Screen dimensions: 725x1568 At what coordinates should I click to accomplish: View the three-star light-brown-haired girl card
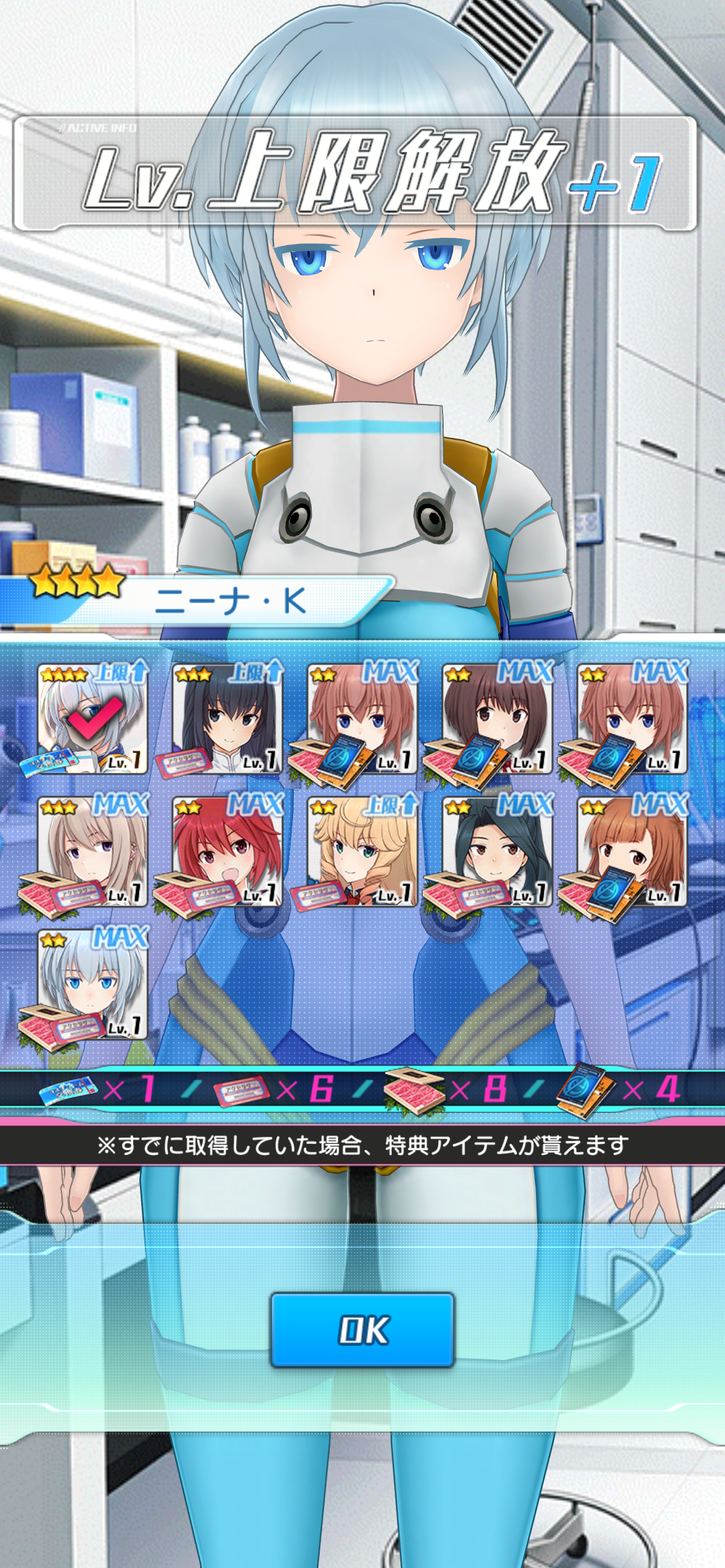pyautogui.click(x=92, y=852)
